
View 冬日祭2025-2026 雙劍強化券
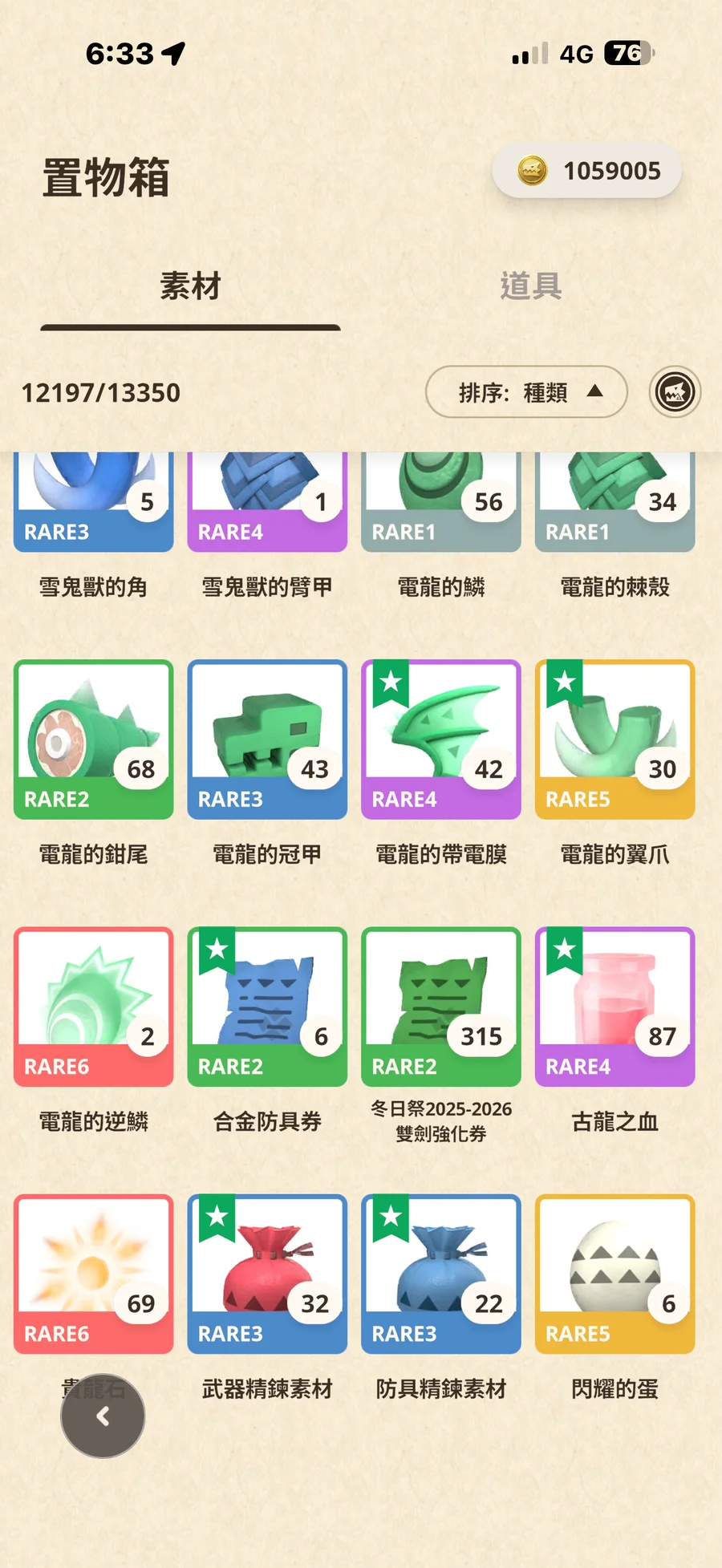coord(441,1007)
